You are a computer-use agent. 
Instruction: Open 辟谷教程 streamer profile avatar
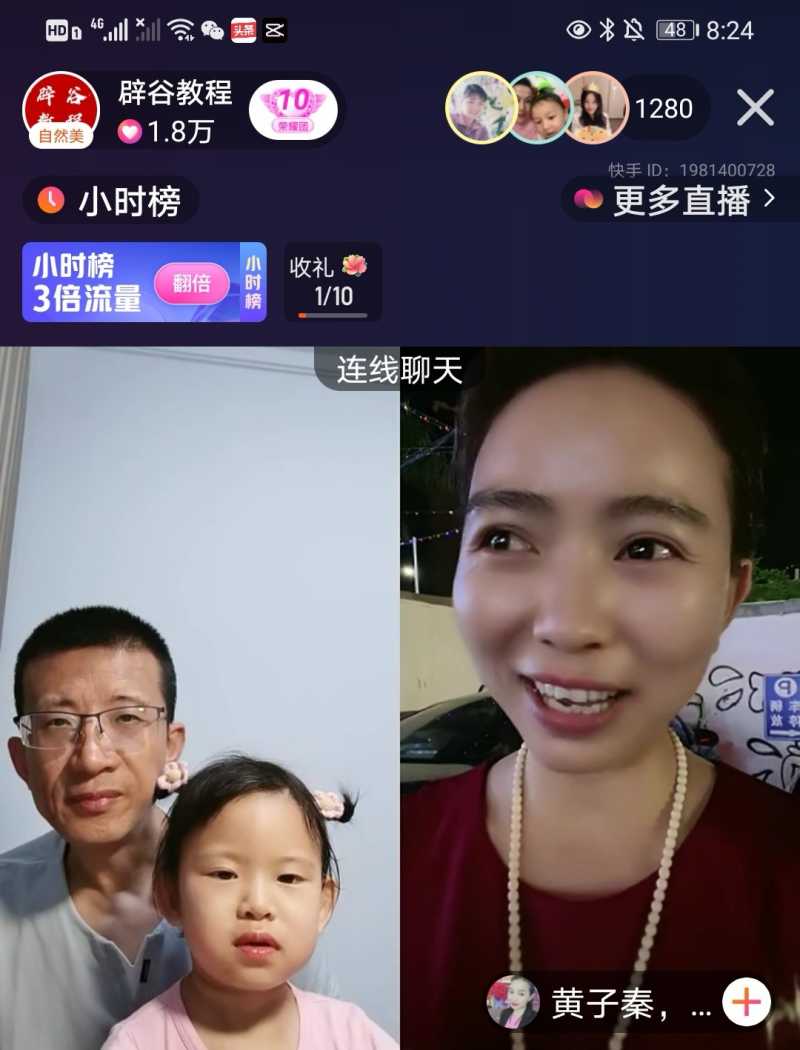[x=60, y=108]
